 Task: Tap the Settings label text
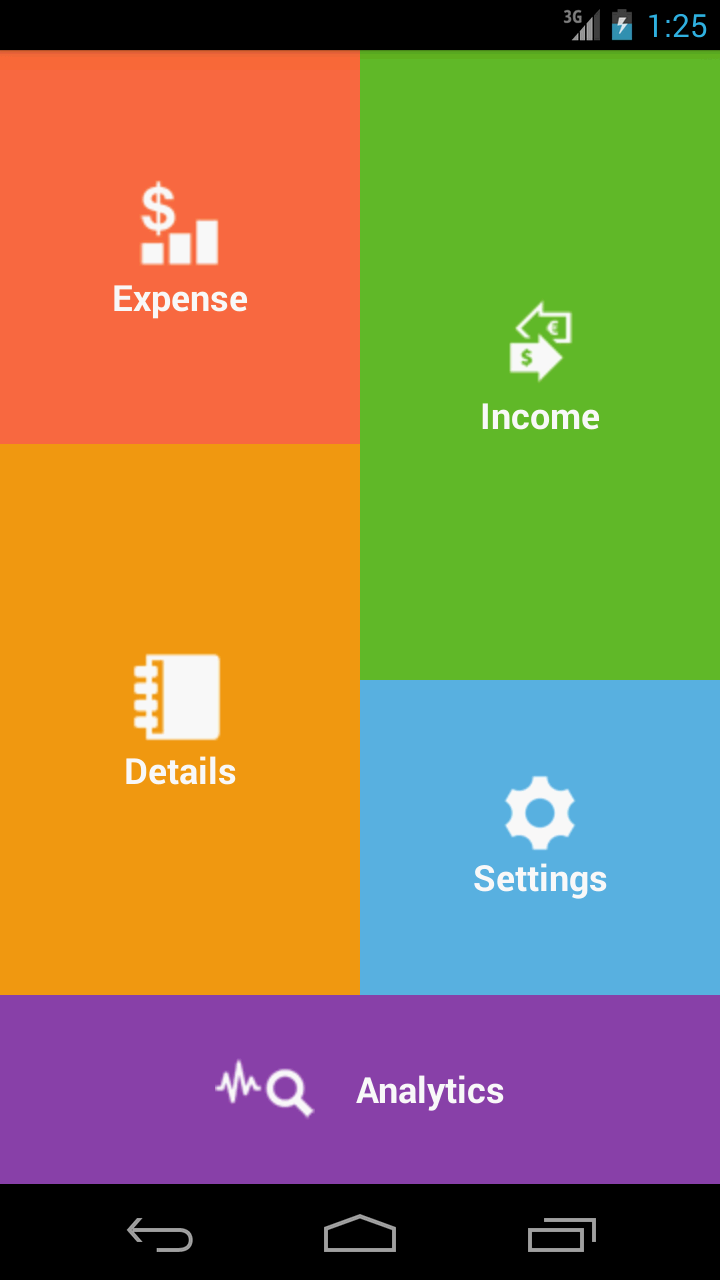click(540, 878)
